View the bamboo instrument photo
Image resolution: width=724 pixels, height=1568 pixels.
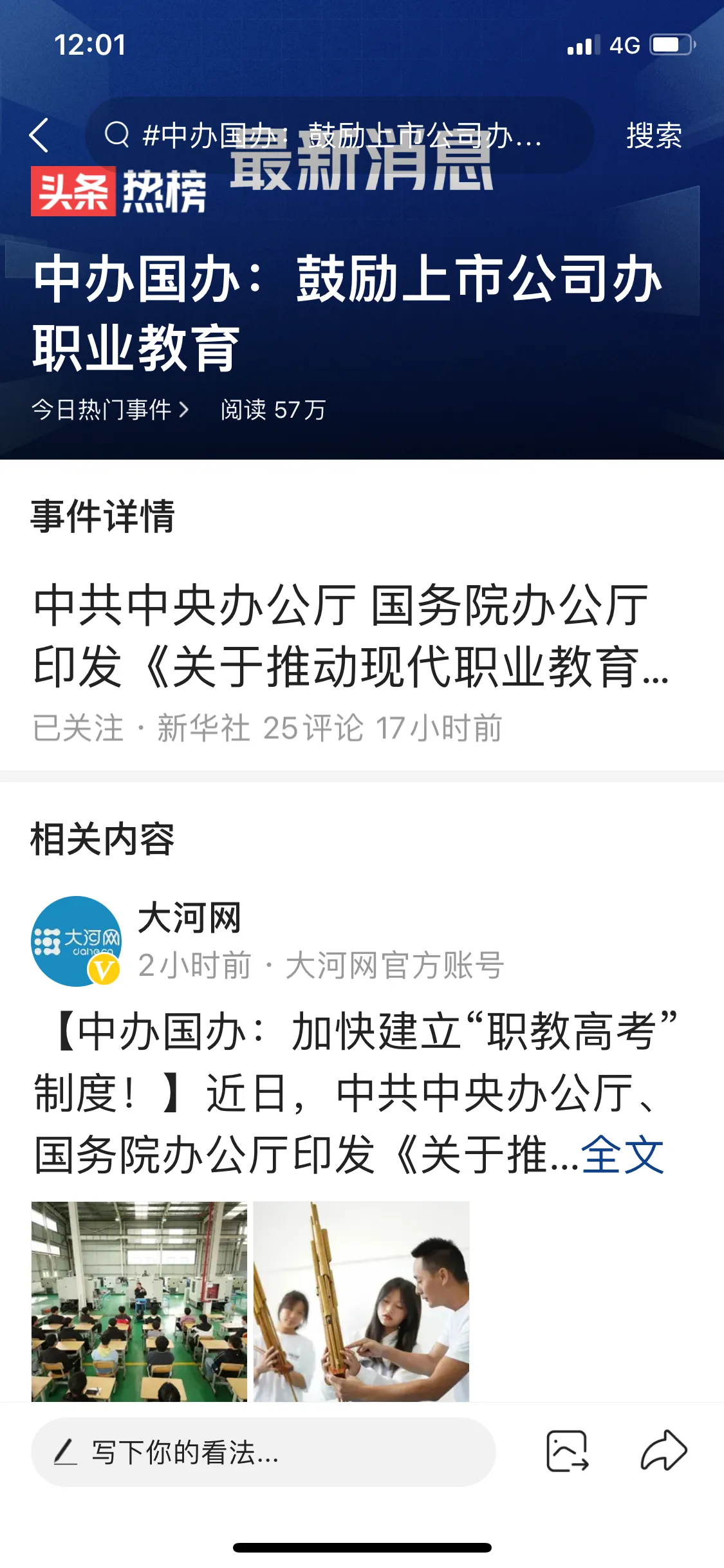361,1300
